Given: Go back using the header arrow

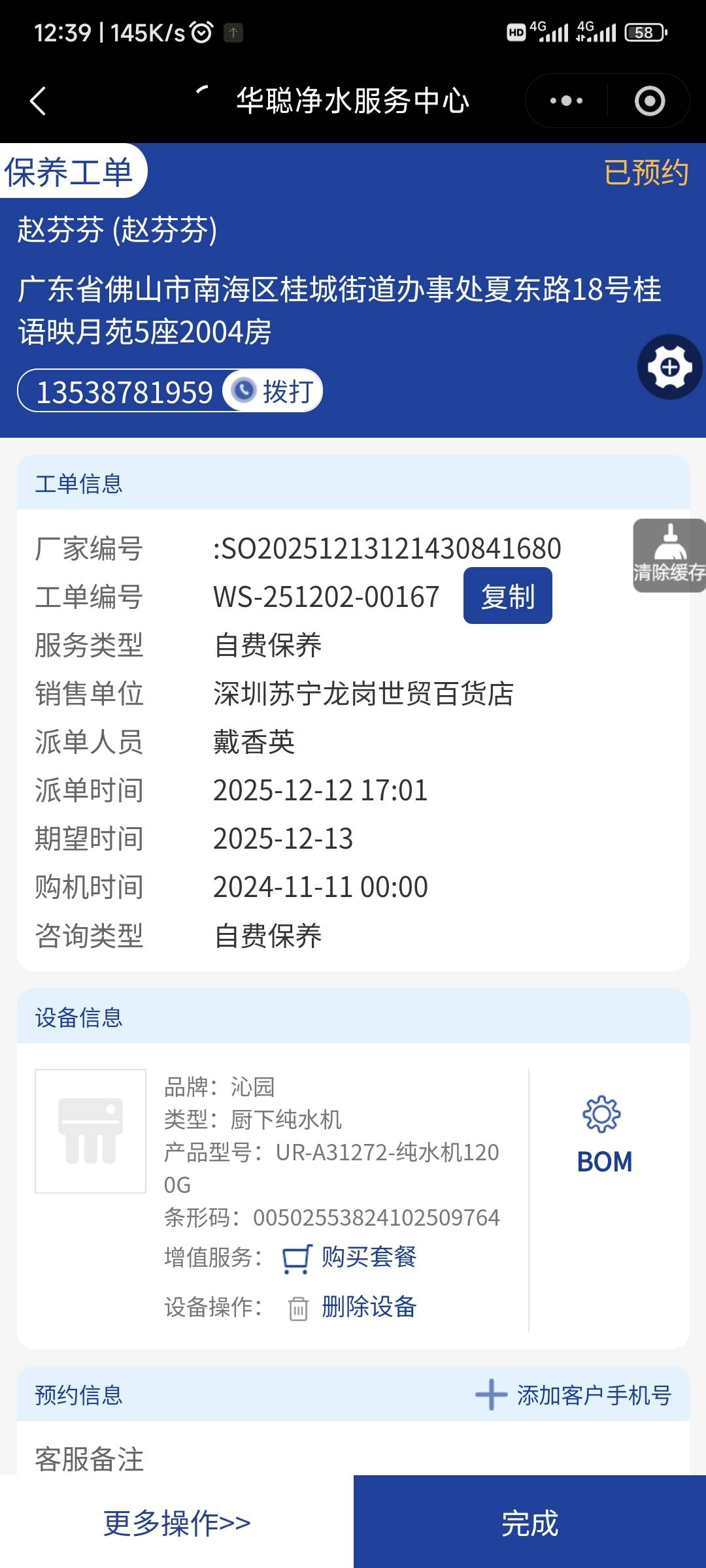Looking at the screenshot, I should [39, 101].
